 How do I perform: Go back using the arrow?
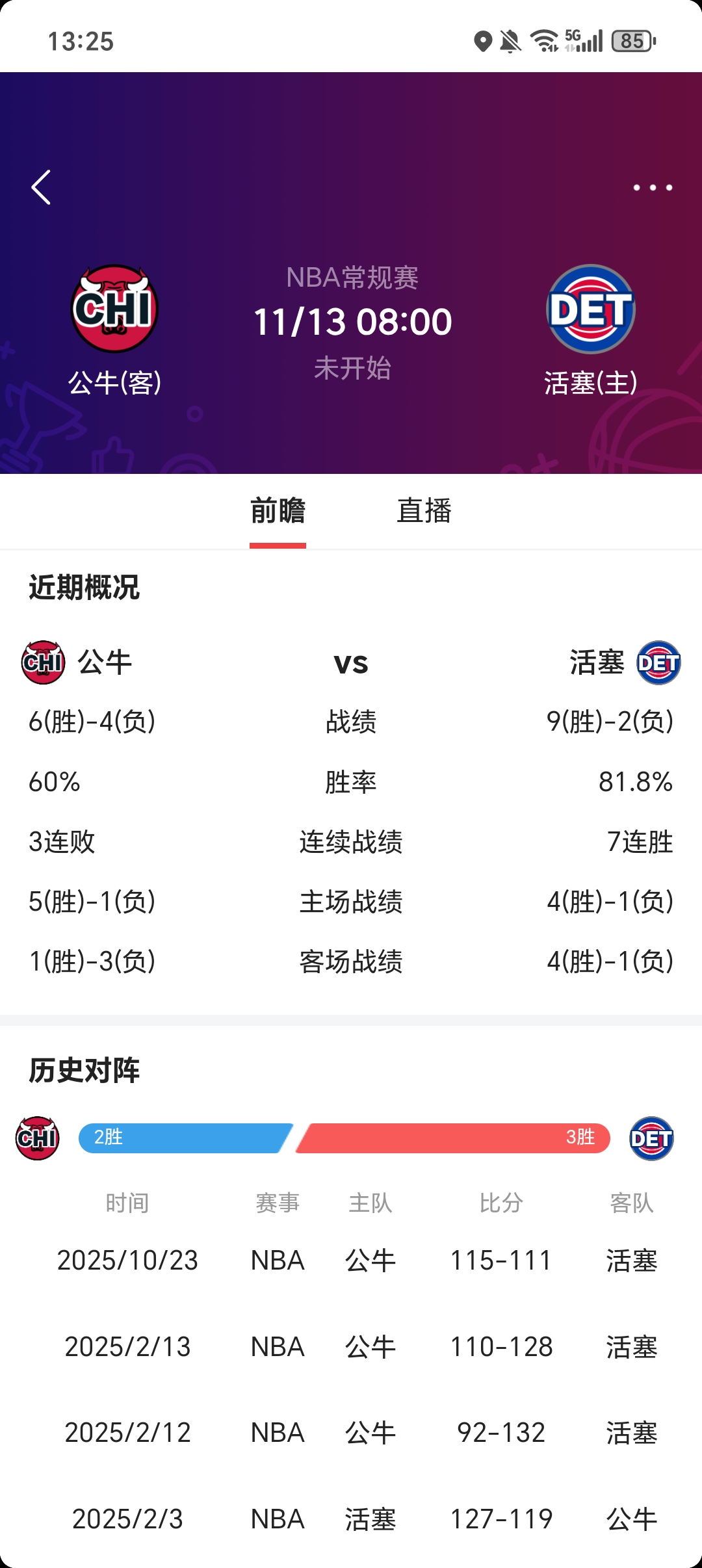[x=41, y=188]
